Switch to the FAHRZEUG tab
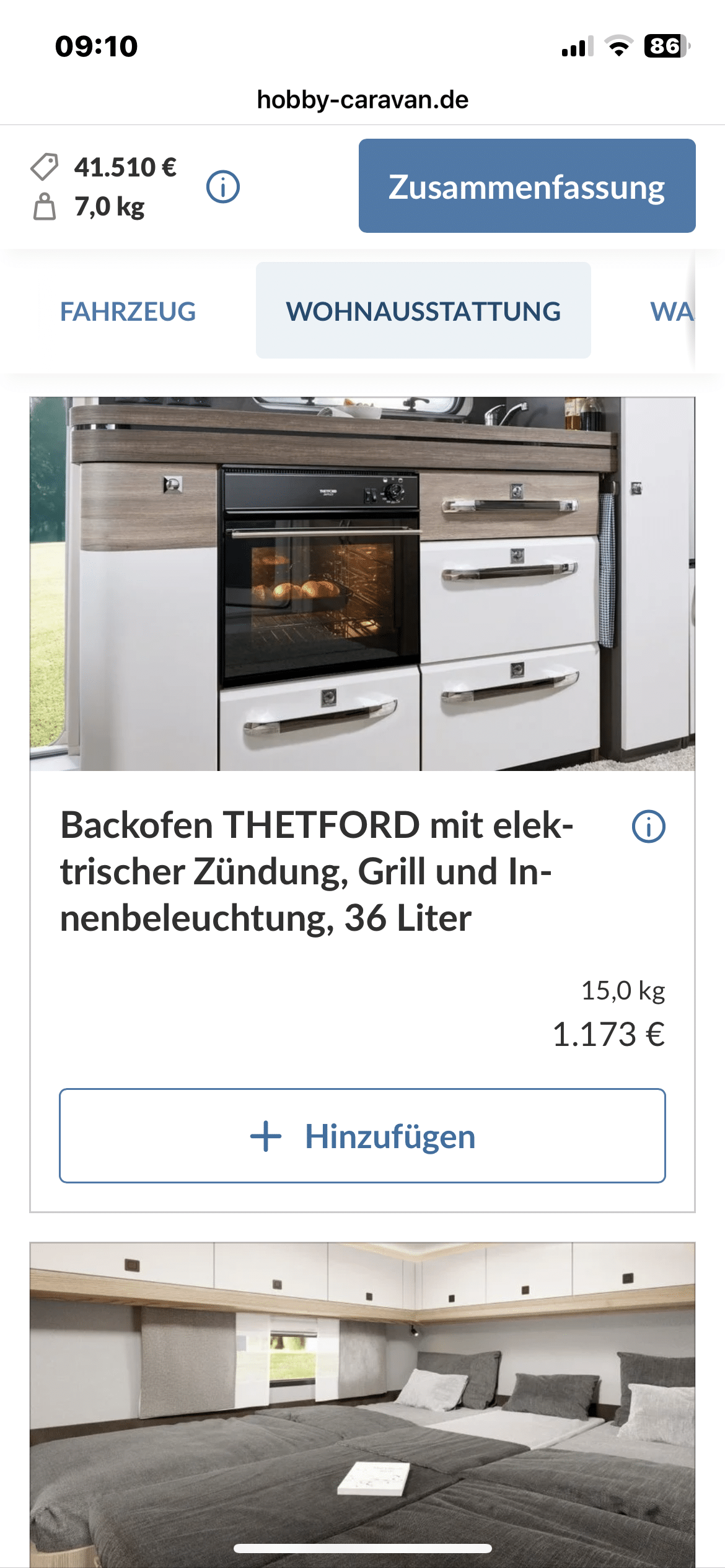The width and height of the screenshot is (725, 1568). coord(128,311)
